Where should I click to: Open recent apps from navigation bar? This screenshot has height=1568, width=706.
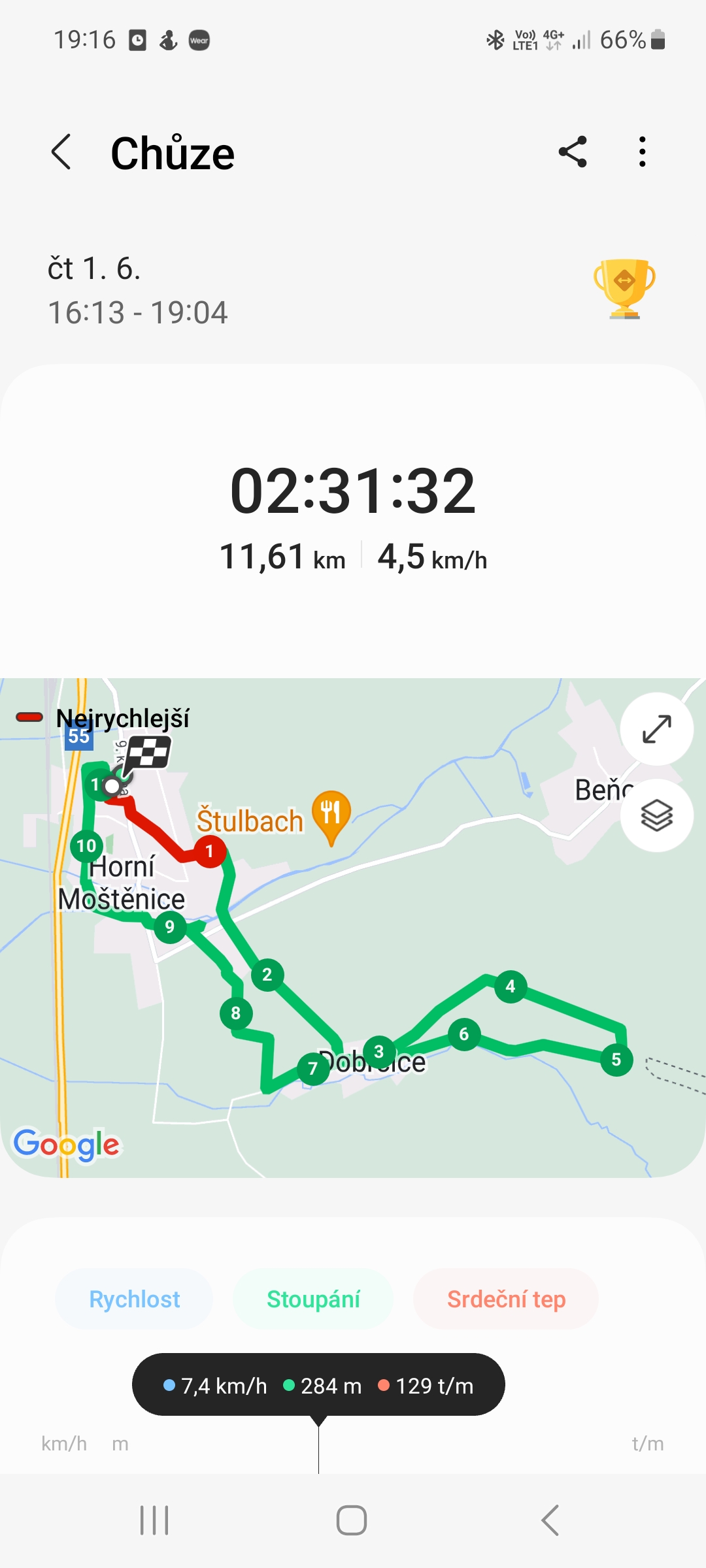155,1520
